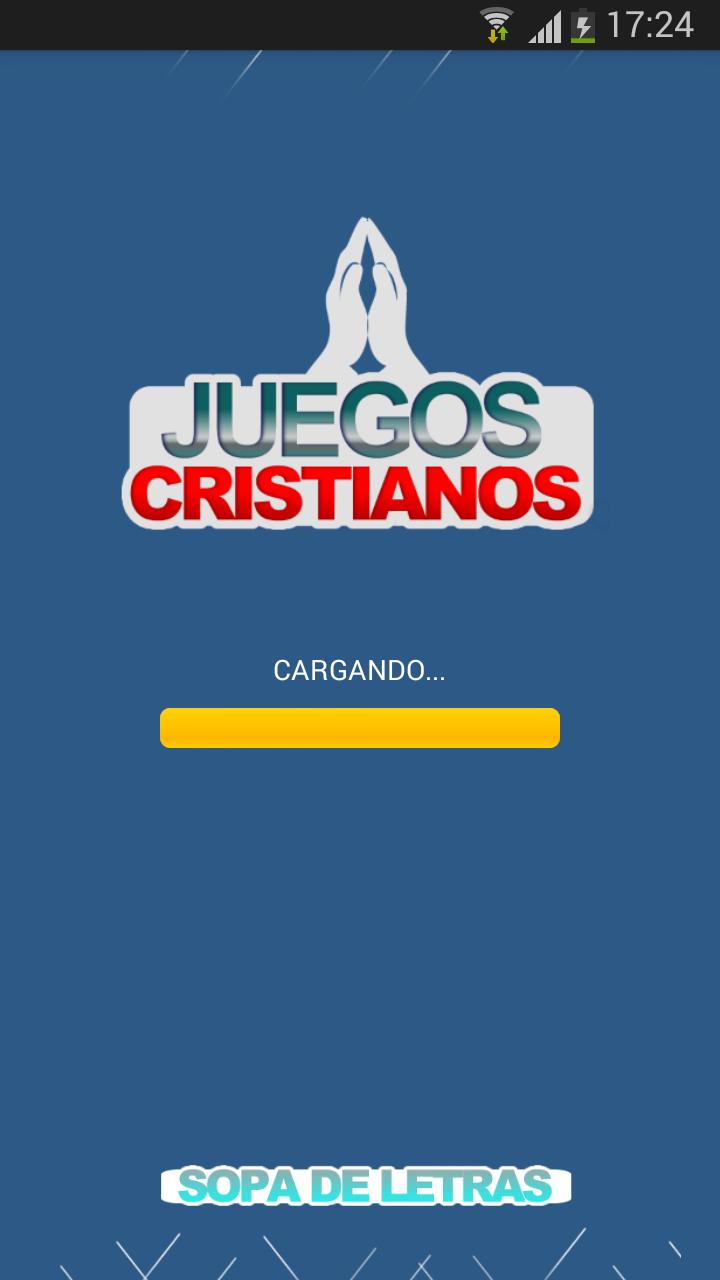Tap the blue splash screen background
The width and height of the screenshot is (720, 1280).
(360, 950)
